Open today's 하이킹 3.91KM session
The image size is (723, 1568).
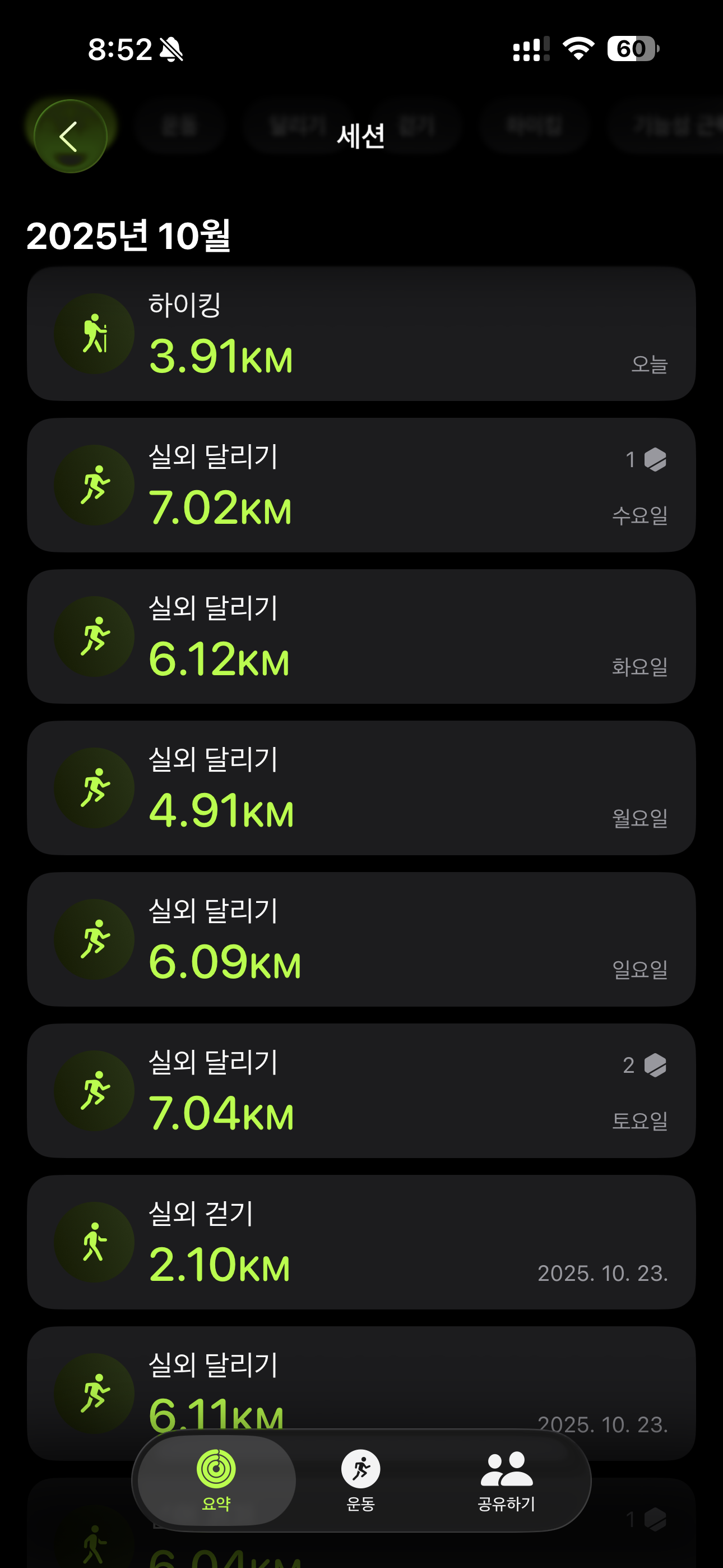tap(361, 334)
